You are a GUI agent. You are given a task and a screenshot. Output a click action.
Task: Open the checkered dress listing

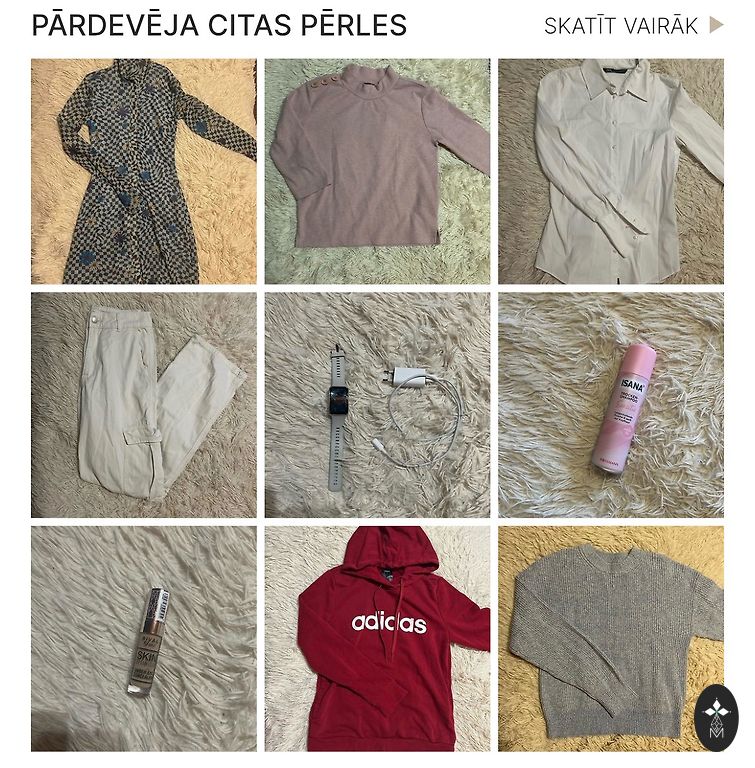(143, 171)
